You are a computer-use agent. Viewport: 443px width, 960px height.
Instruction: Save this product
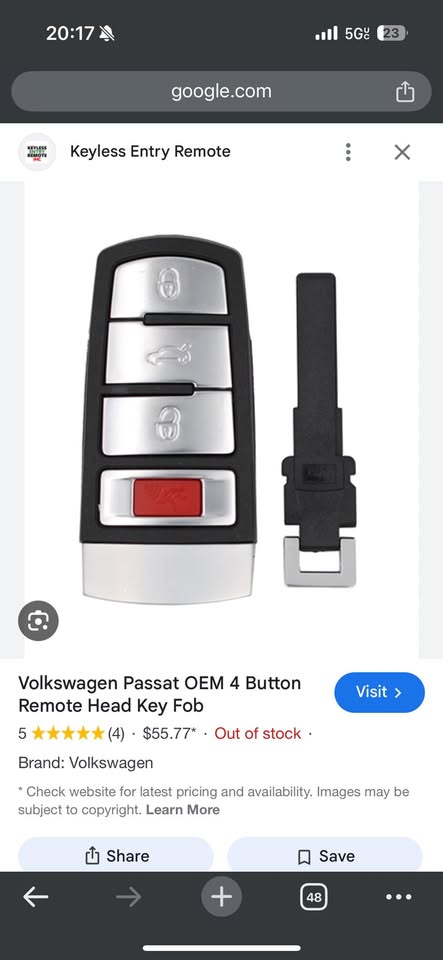click(325, 855)
